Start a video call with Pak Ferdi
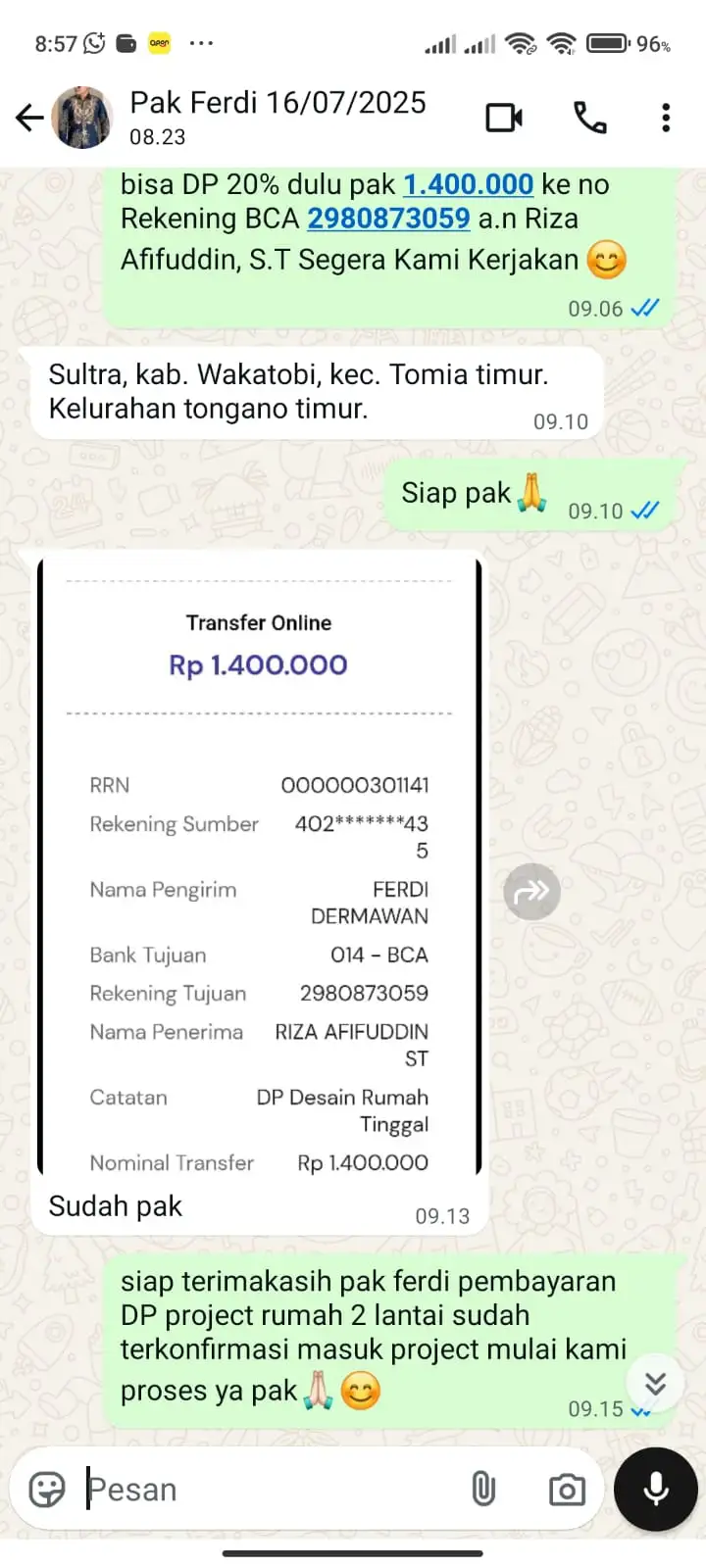The image size is (706, 1568). tap(504, 118)
